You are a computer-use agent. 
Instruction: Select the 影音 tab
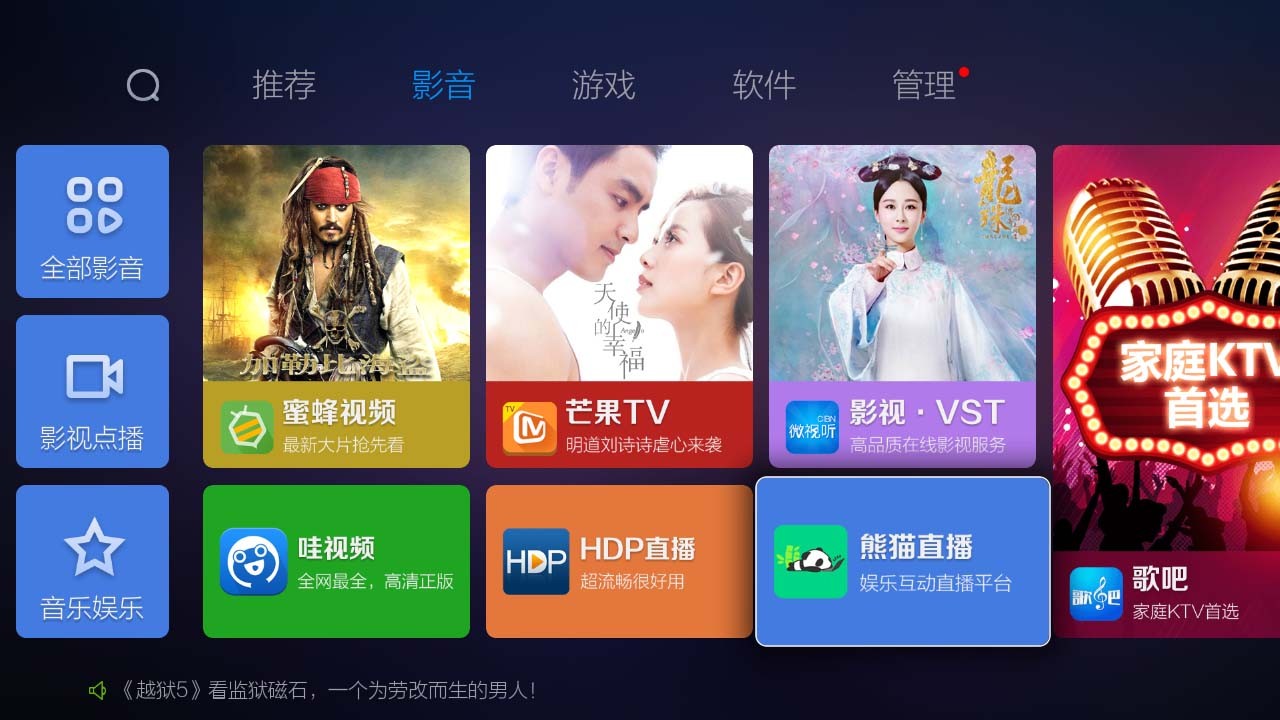[x=443, y=85]
